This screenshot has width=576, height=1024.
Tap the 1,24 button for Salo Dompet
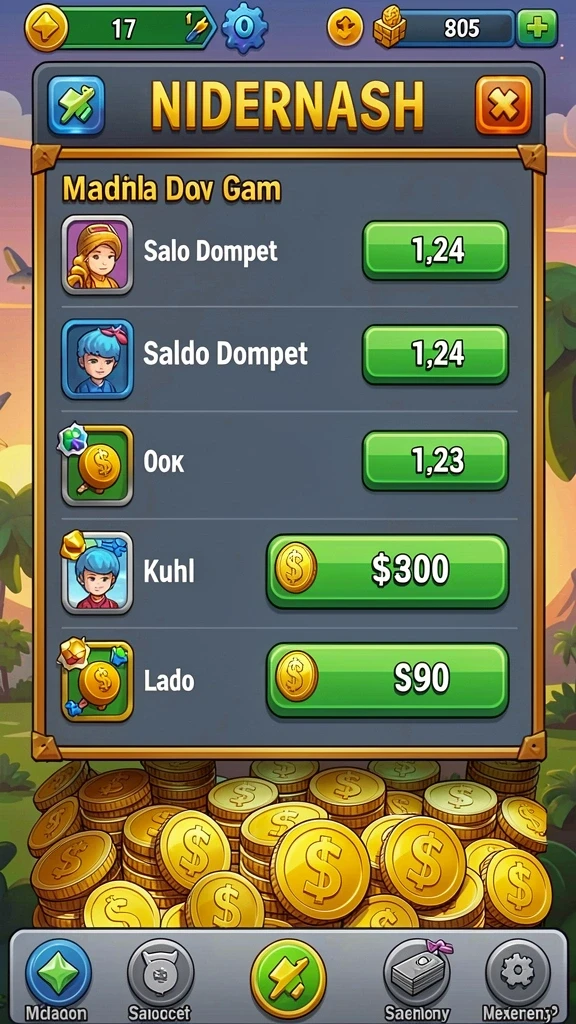click(x=436, y=251)
